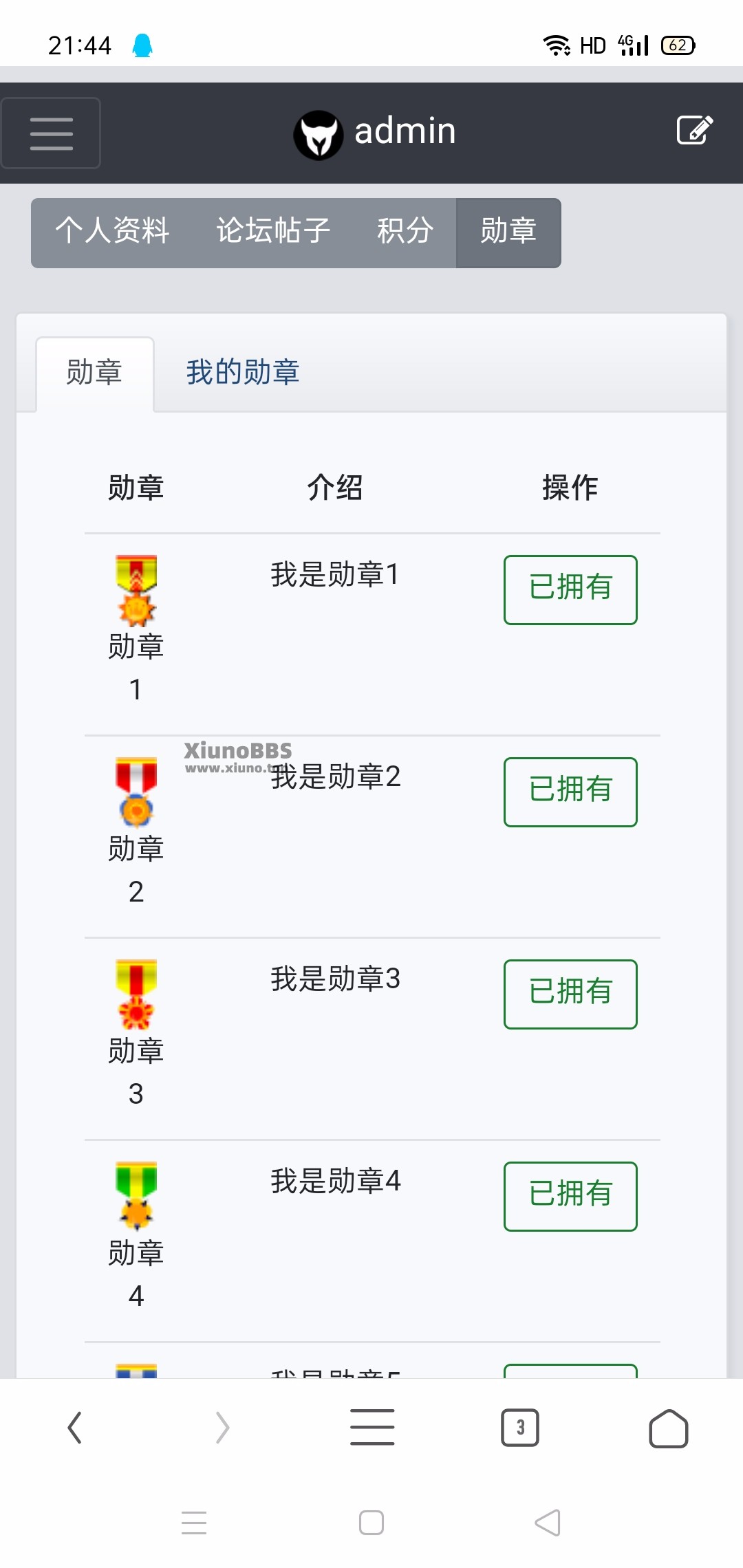Open the hamburger drawer menu
The height and width of the screenshot is (1568, 743).
pyautogui.click(x=51, y=133)
